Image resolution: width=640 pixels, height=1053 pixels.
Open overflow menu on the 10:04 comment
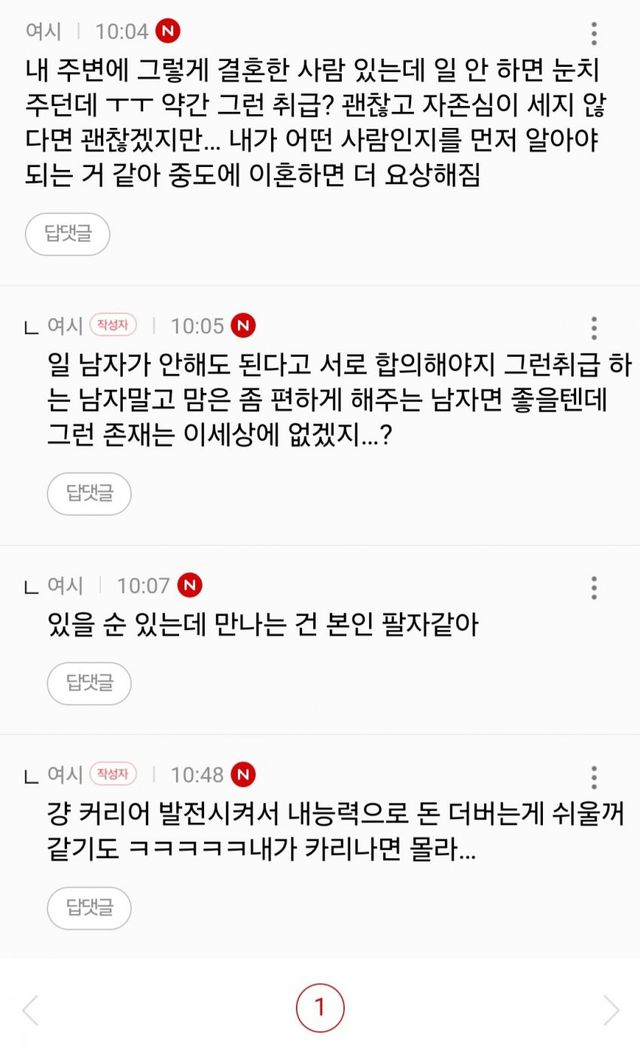(594, 33)
